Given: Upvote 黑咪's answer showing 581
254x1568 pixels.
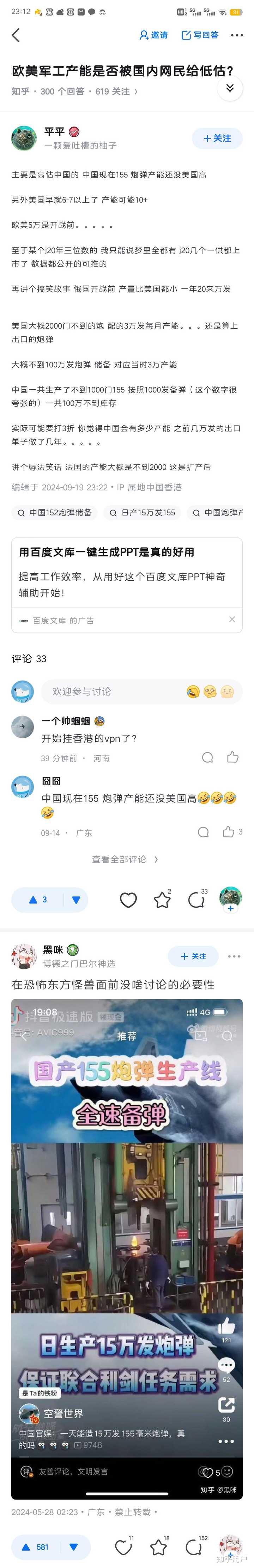Looking at the screenshot, I should pyautogui.click(x=35, y=1547).
